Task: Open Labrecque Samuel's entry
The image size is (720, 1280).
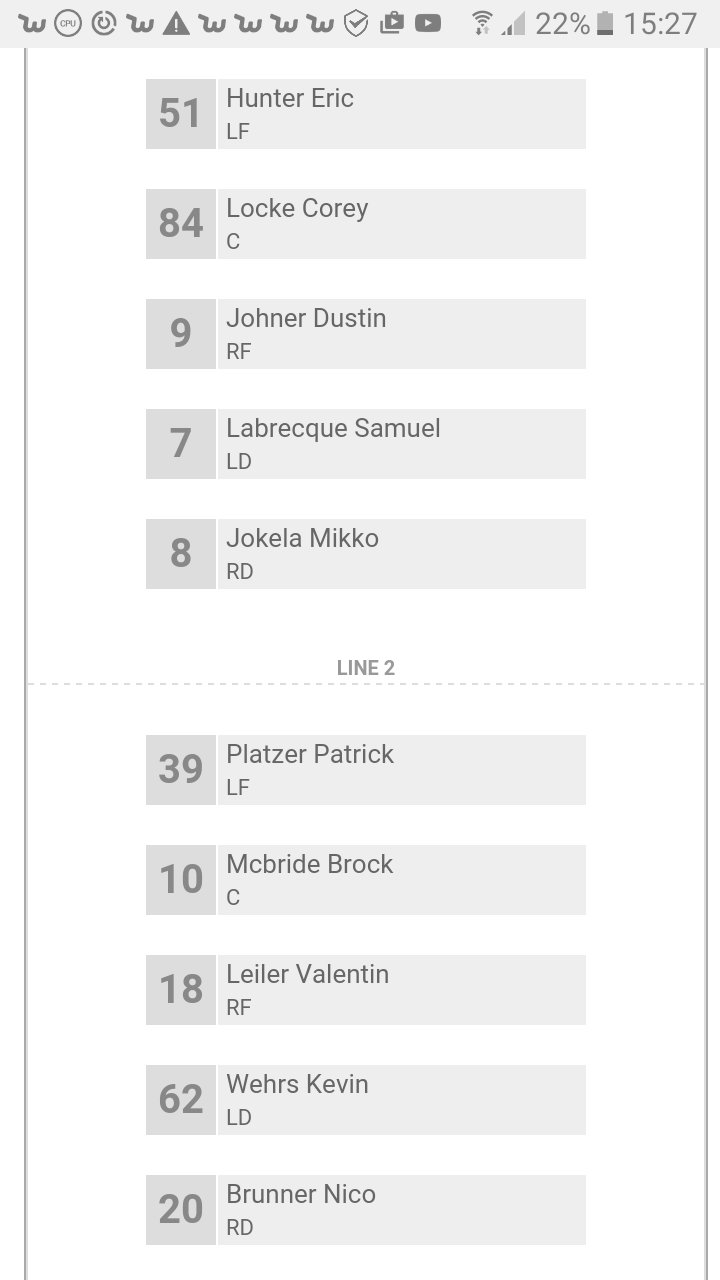Action: (x=366, y=444)
